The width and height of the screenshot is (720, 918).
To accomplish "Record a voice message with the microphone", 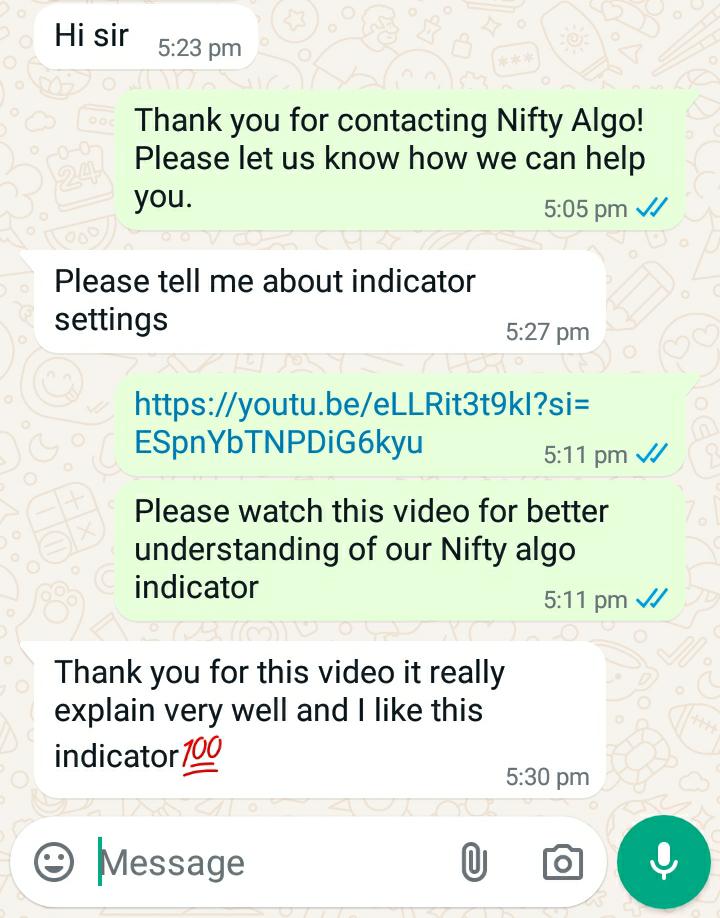I will click(664, 861).
